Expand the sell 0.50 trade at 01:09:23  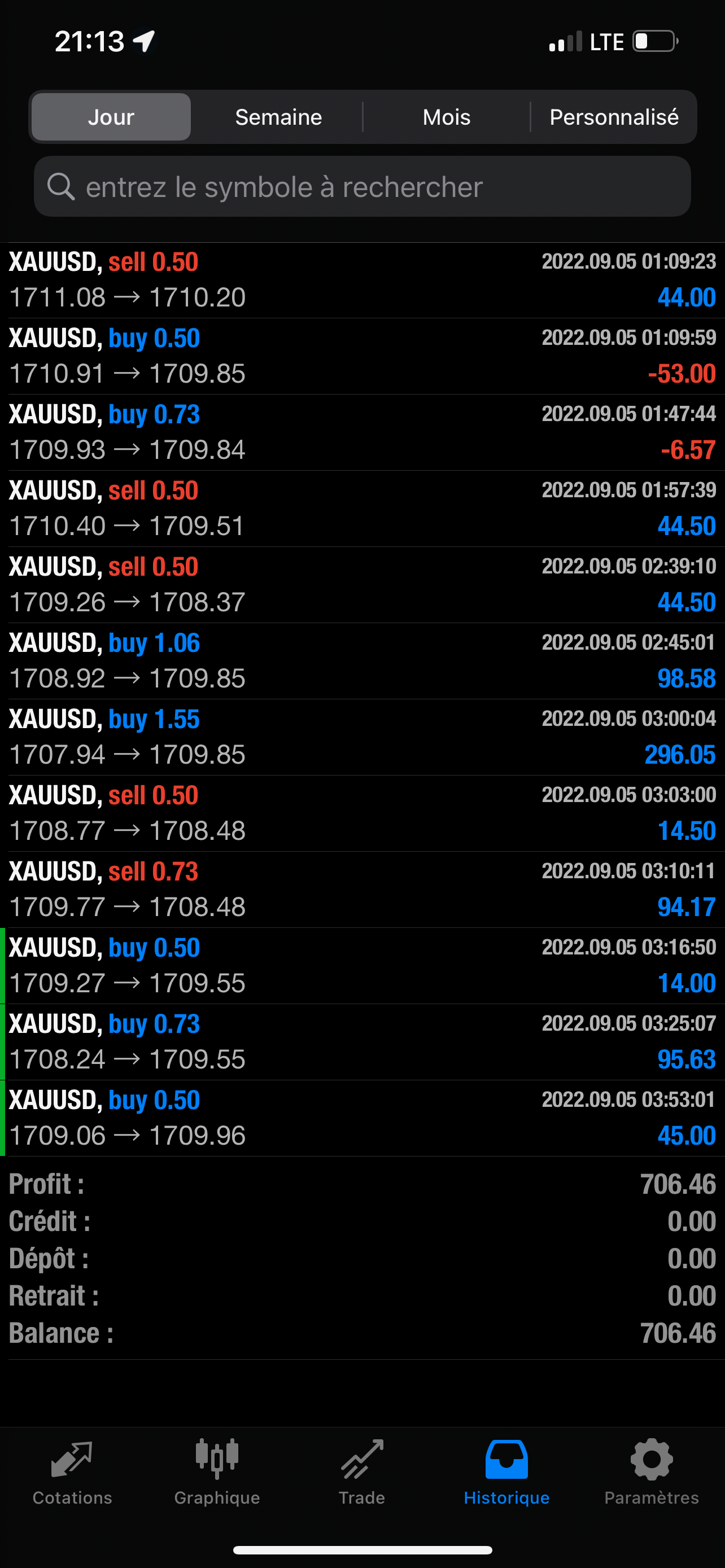[x=362, y=280]
